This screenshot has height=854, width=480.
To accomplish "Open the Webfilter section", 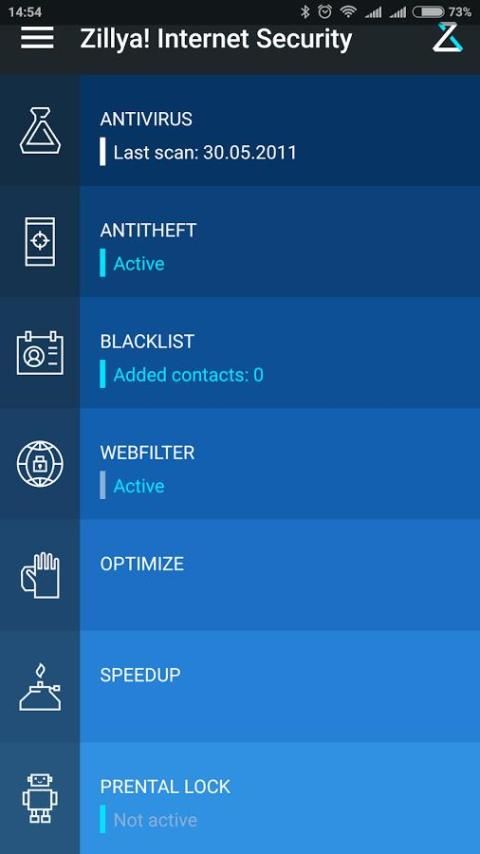I will [240, 464].
